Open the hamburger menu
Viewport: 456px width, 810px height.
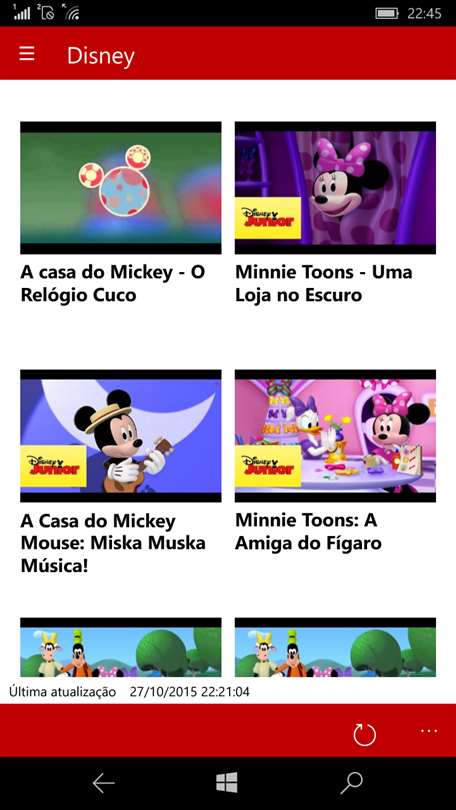pyautogui.click(x=27, y=54)
